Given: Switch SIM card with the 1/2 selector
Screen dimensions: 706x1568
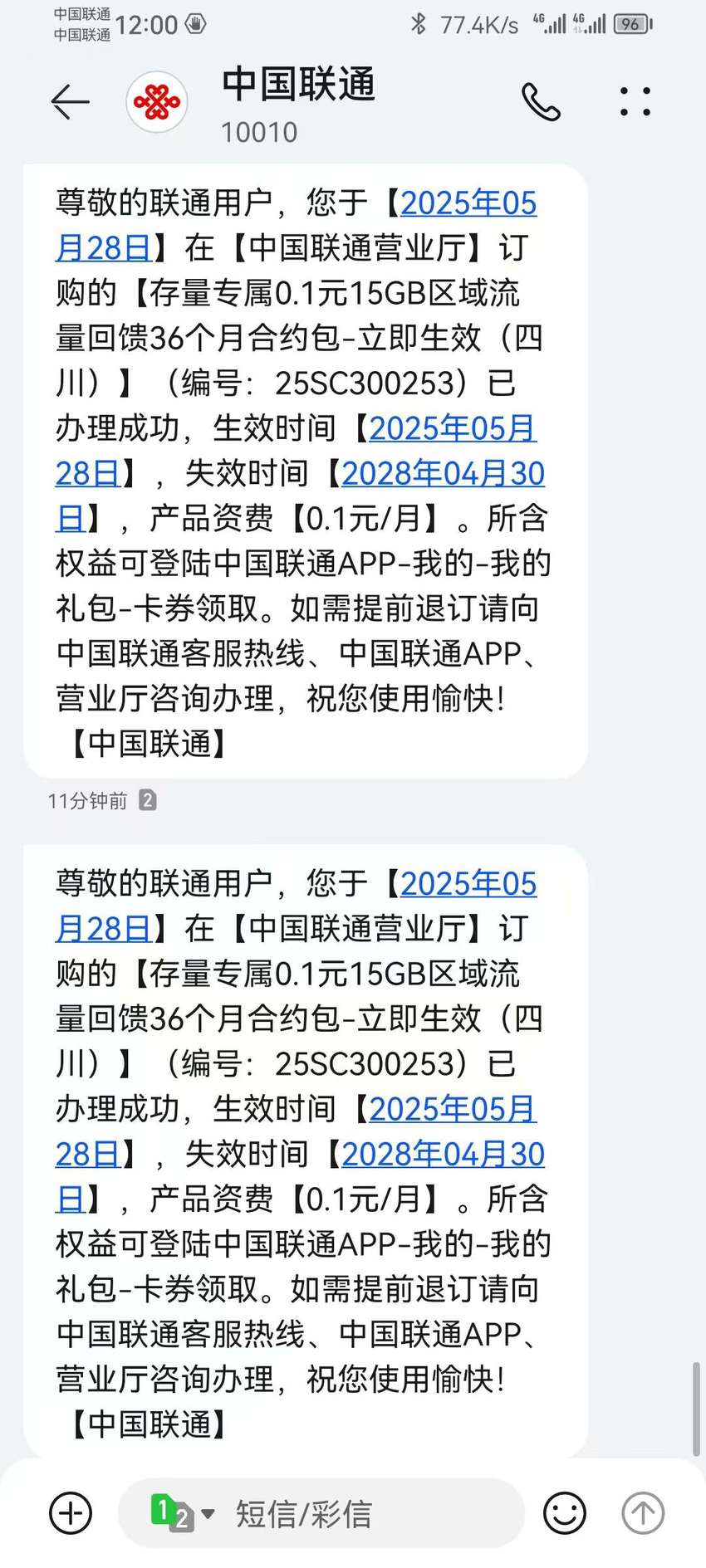Looking at the screenshot, I should click(183, 1513).
